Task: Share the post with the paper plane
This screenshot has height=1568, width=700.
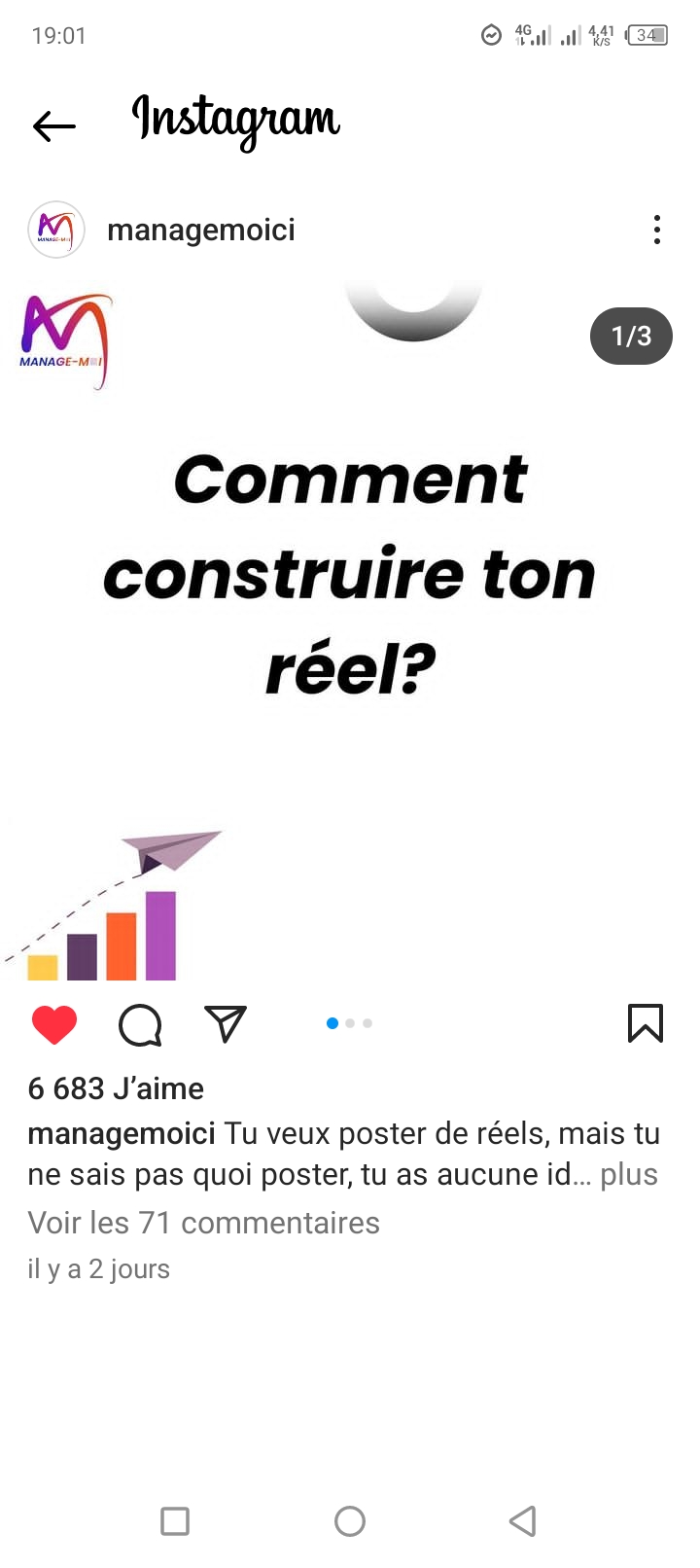Action: pyautogui.click(x=226, y=1024)
